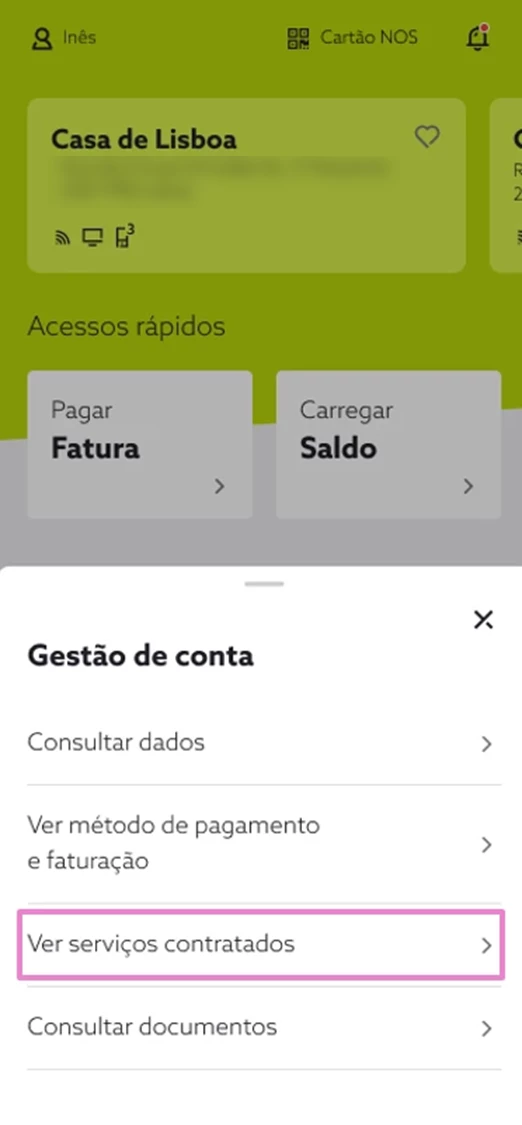Select Ver serviços contratados
This screenshot has width=522, height=1125.
click(x=261, y=944)
